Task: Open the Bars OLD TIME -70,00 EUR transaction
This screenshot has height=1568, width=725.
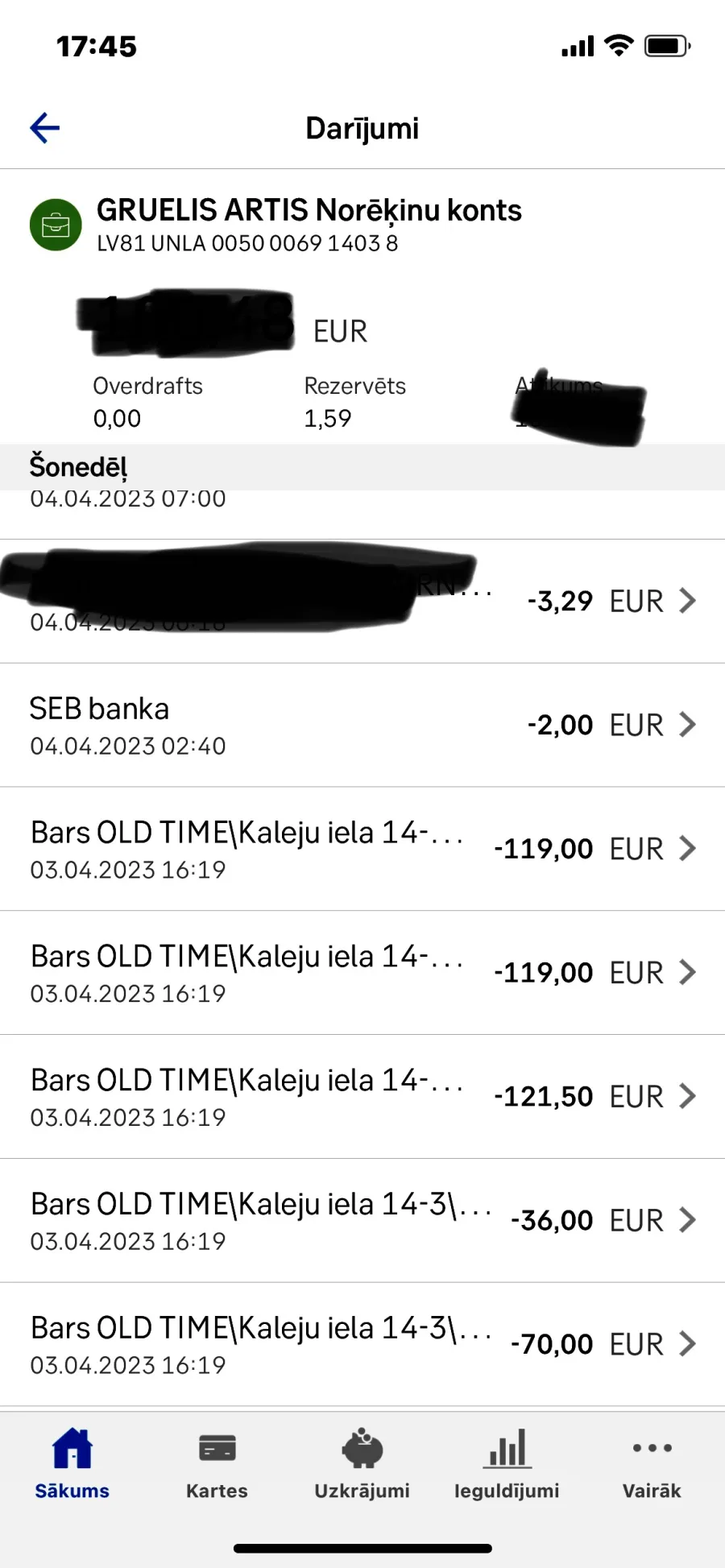Action: pyautogui.click(x=362, y=1344)
